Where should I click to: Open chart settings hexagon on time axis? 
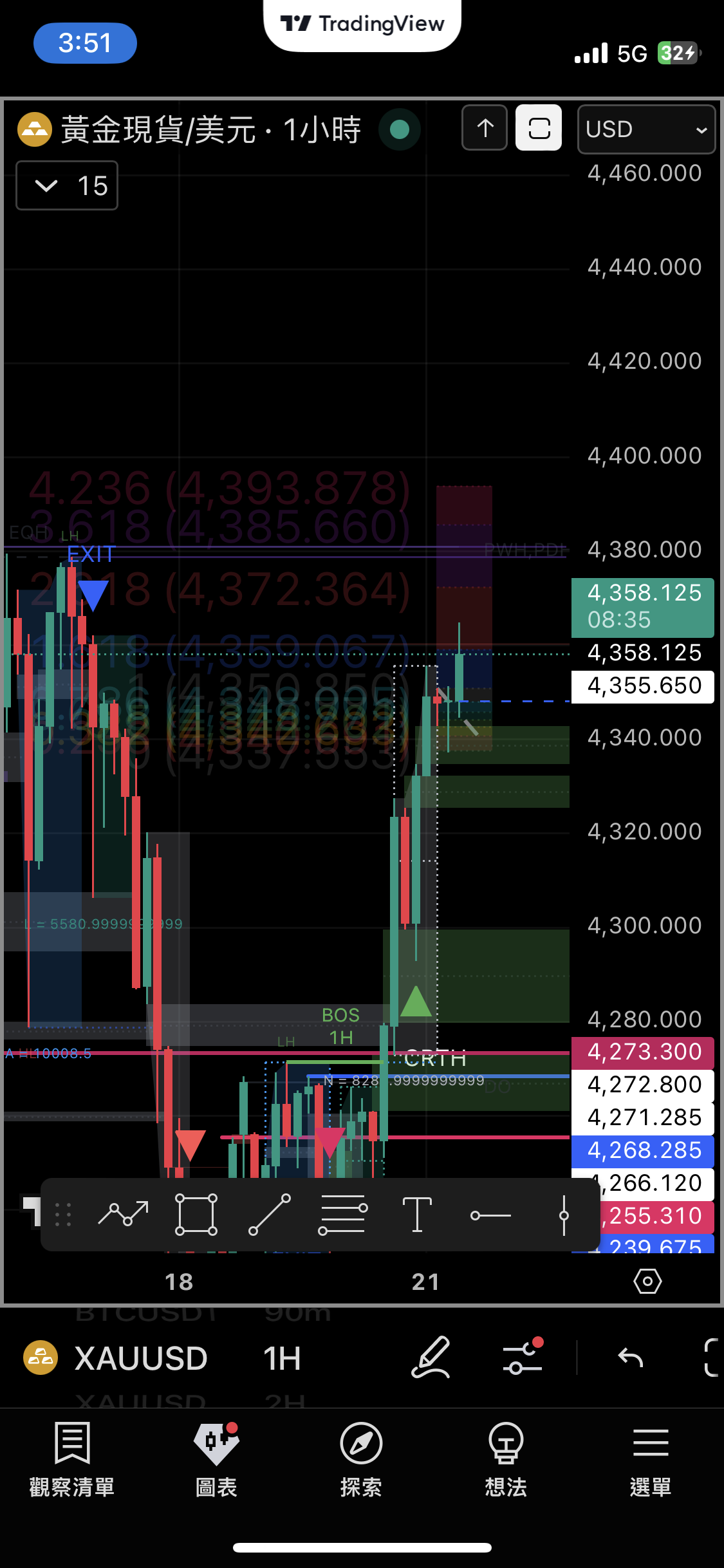pos(647,1282)
